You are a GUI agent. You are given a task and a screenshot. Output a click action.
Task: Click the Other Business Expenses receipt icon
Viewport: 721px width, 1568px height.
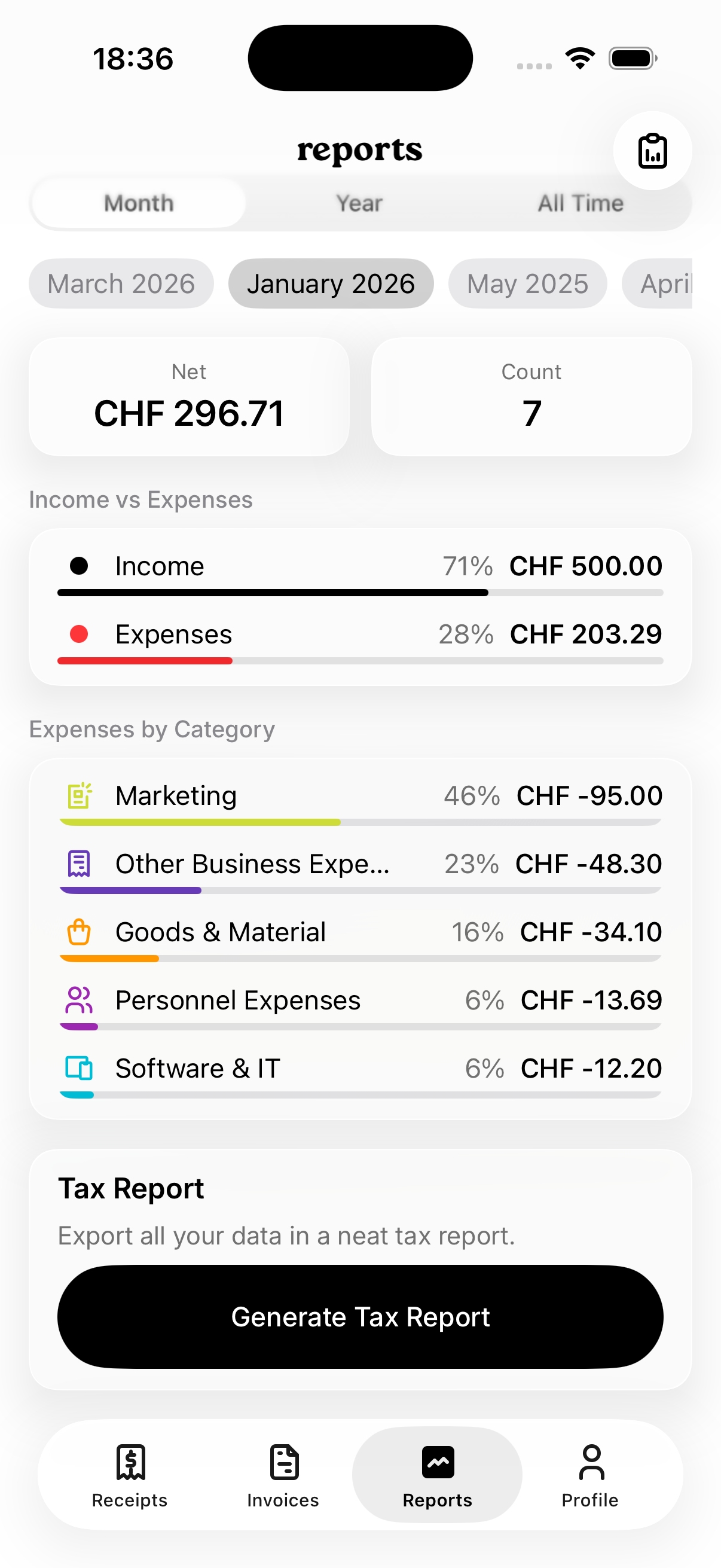78,863
